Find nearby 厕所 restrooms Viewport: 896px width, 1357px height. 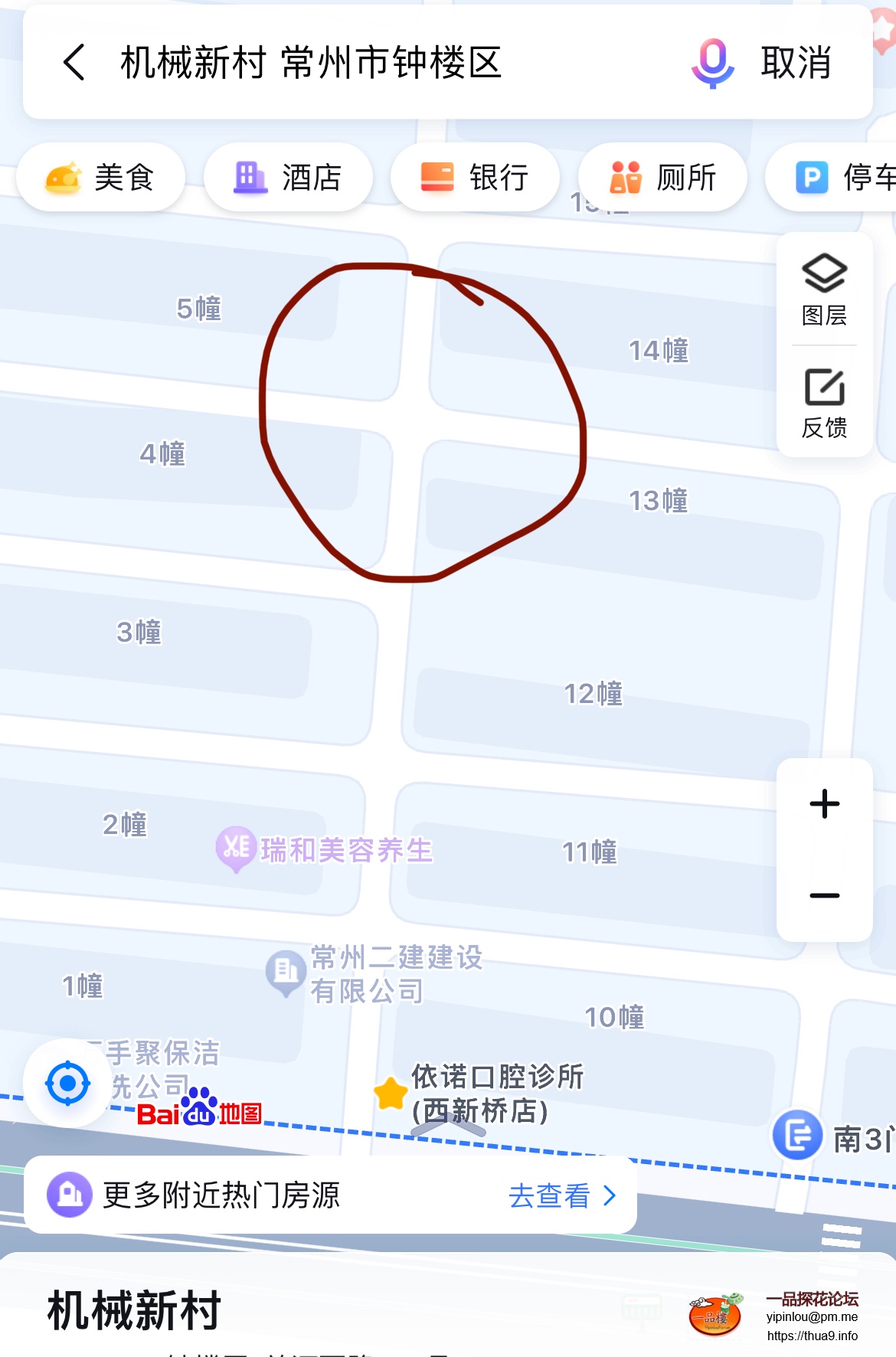tap(662, 178)
